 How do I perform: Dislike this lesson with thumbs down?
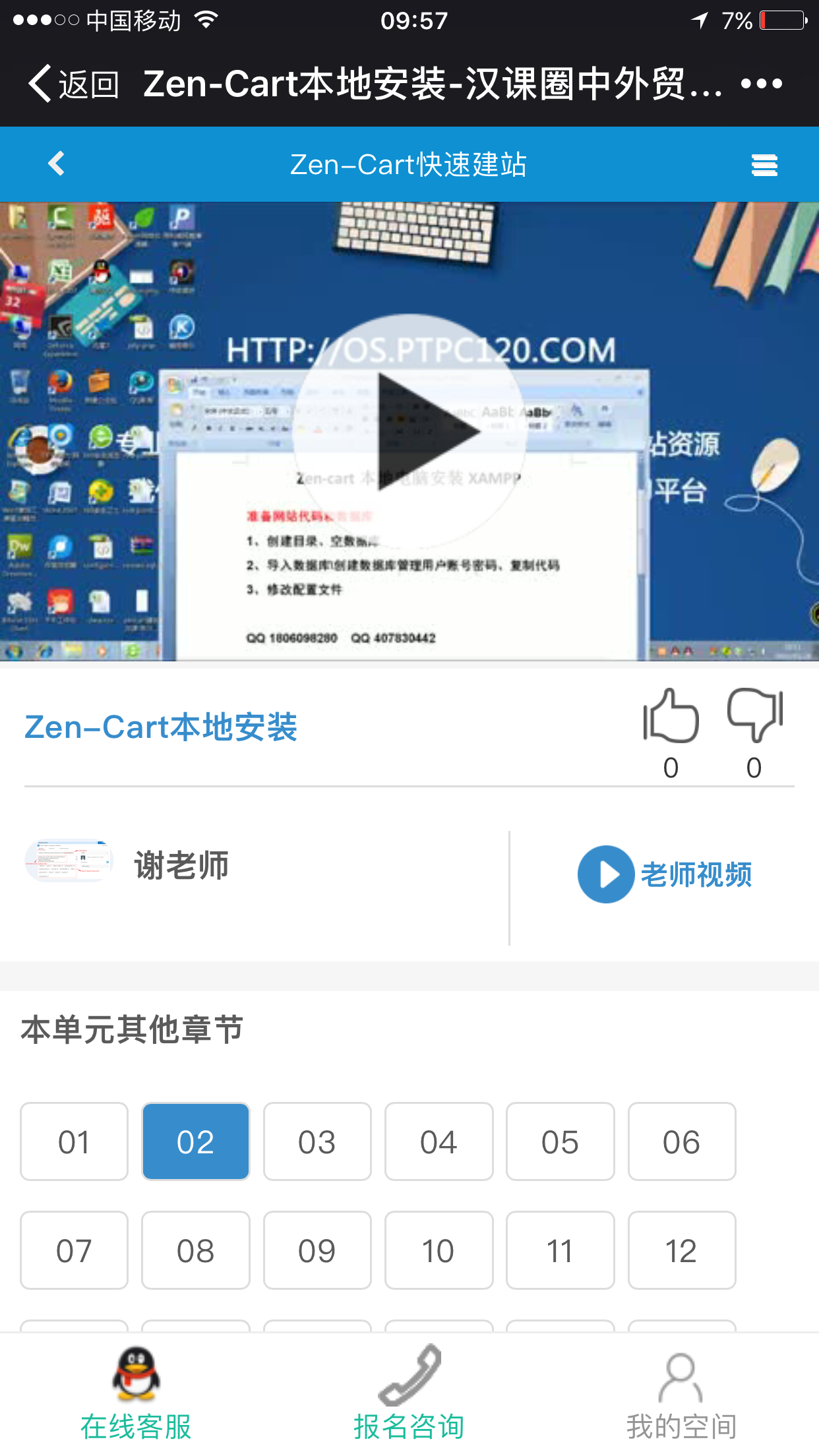[x=754, y=717]
